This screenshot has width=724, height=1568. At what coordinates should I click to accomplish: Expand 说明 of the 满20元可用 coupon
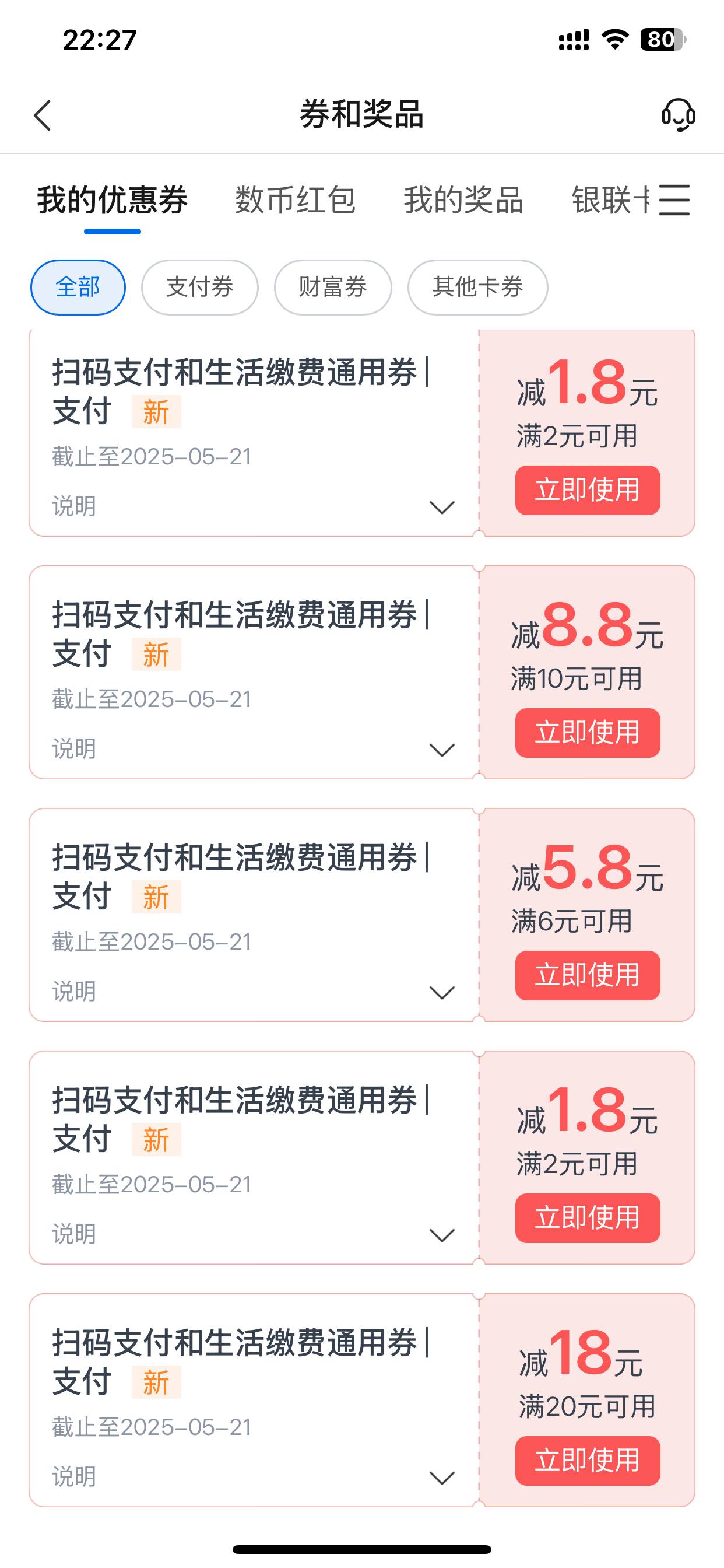442,1478
